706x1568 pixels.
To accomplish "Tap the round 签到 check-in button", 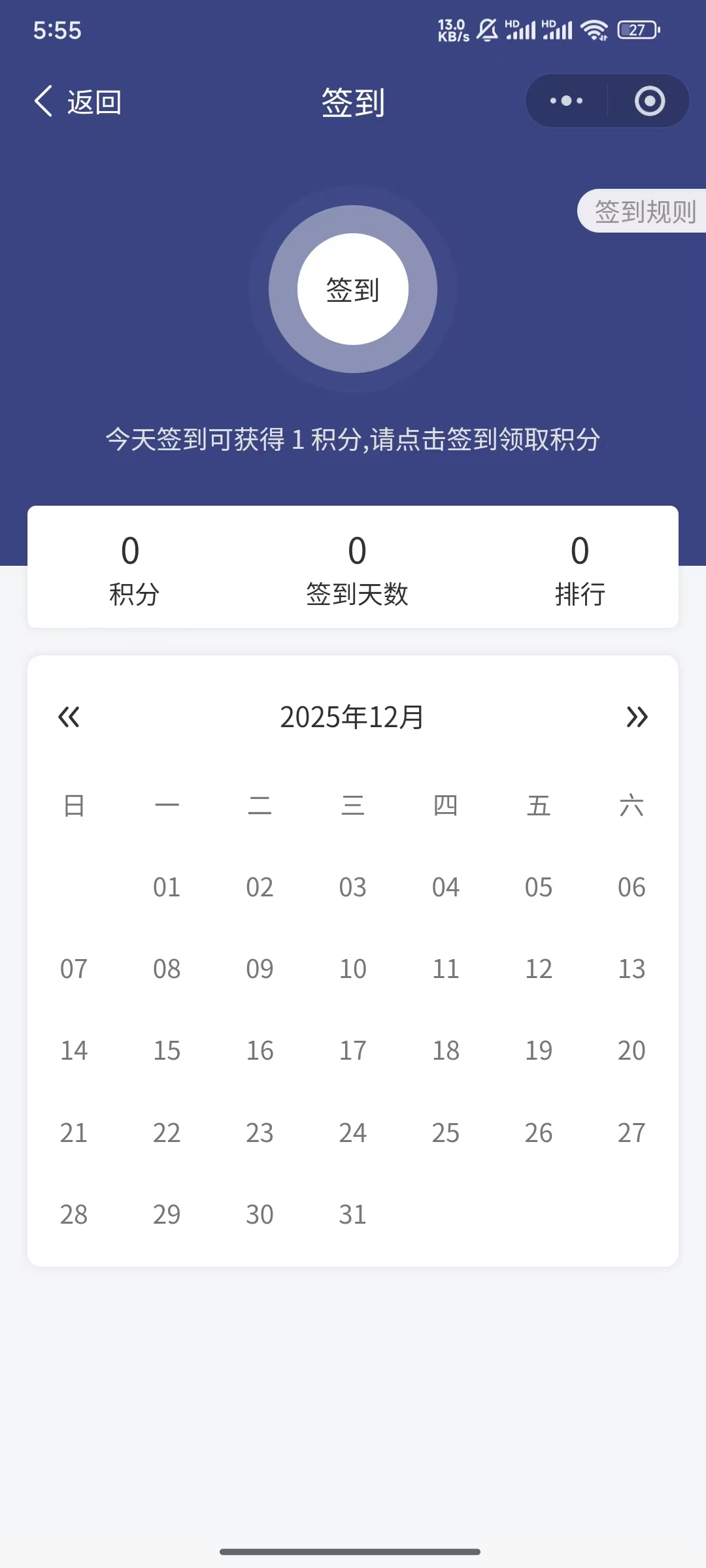I will point(353,289).
